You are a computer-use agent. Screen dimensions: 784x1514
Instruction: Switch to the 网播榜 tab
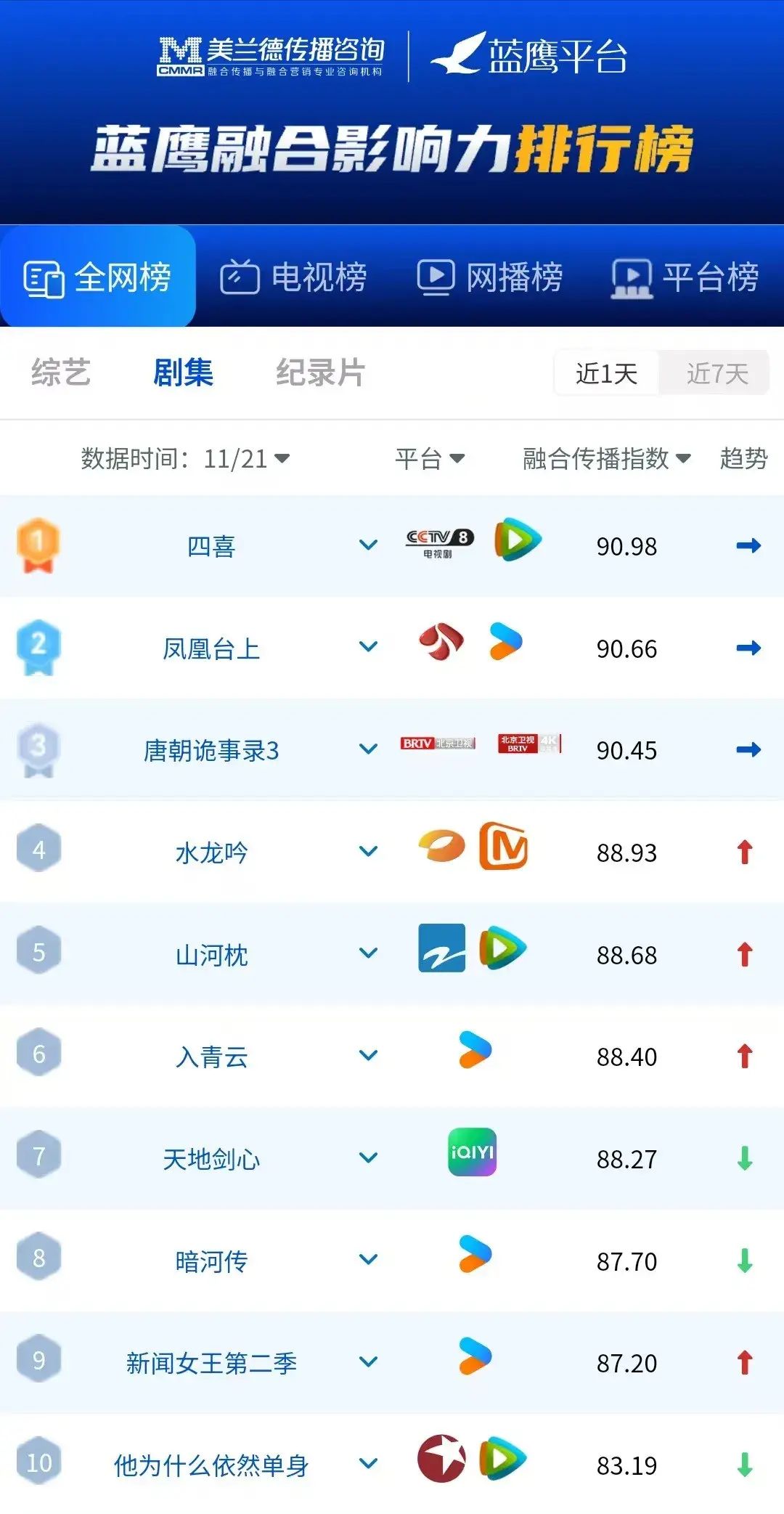tap(490, 277)
